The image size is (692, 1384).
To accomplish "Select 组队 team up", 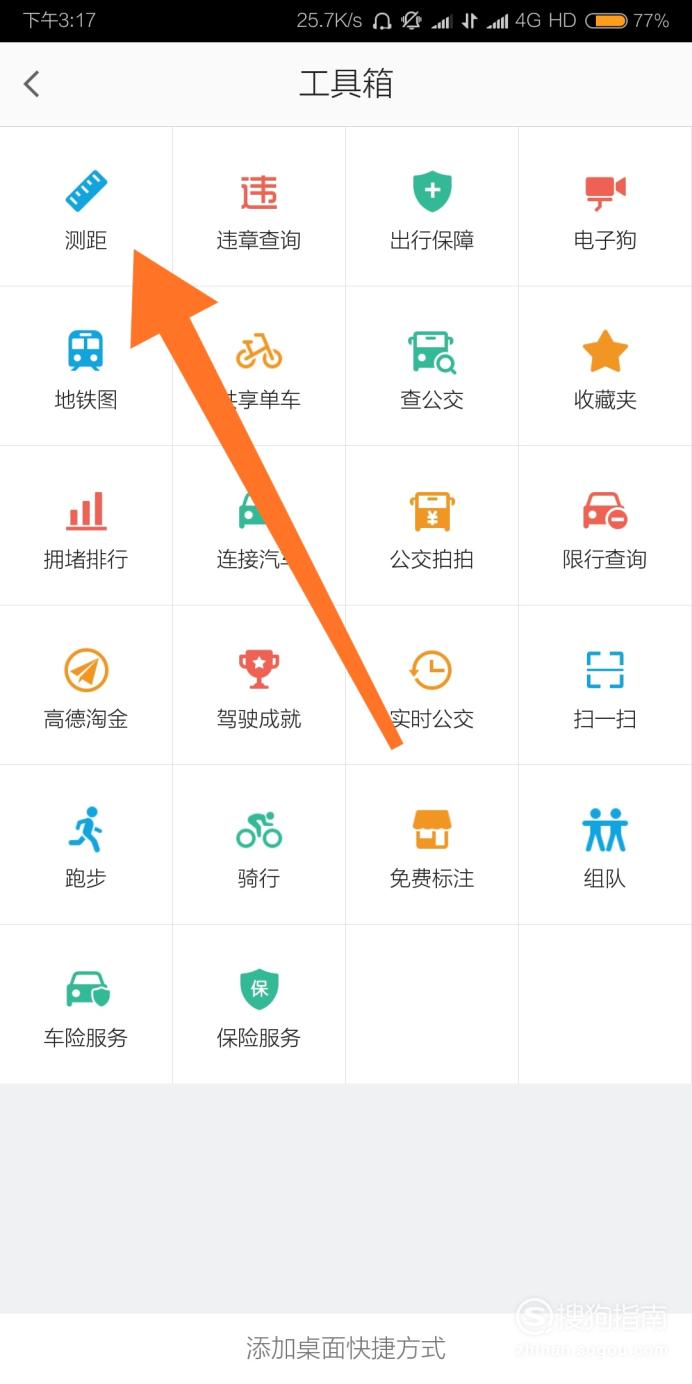I will click(x=605, y=845).
